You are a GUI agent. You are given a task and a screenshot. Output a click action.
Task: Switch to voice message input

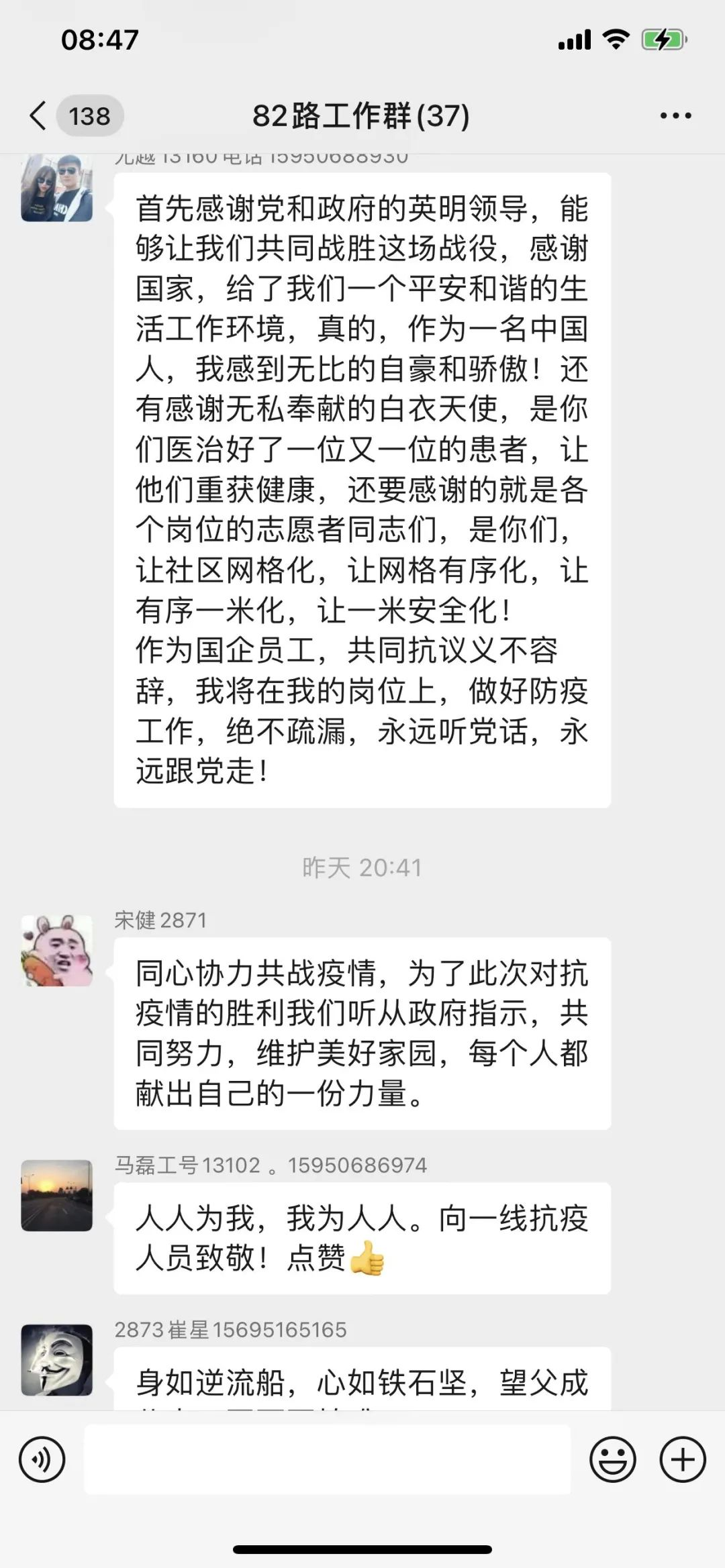pos(42,1459)
